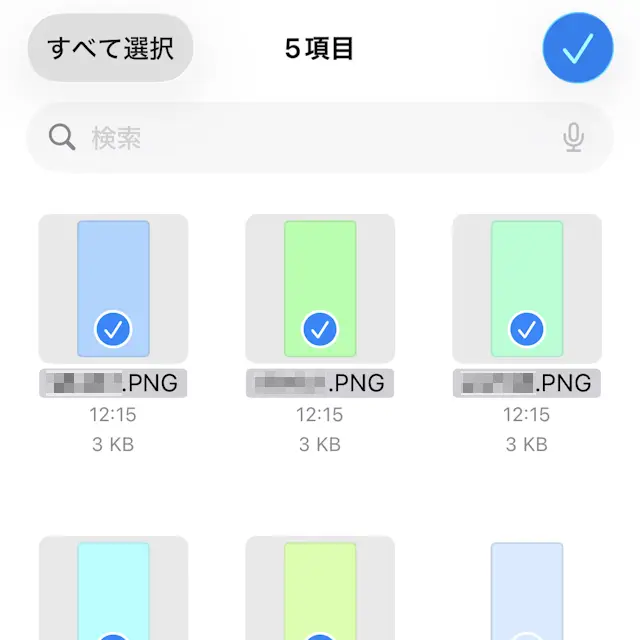Select the unchecked pale blue file
This screenshot has height=640, width=640.
[527, 590]
